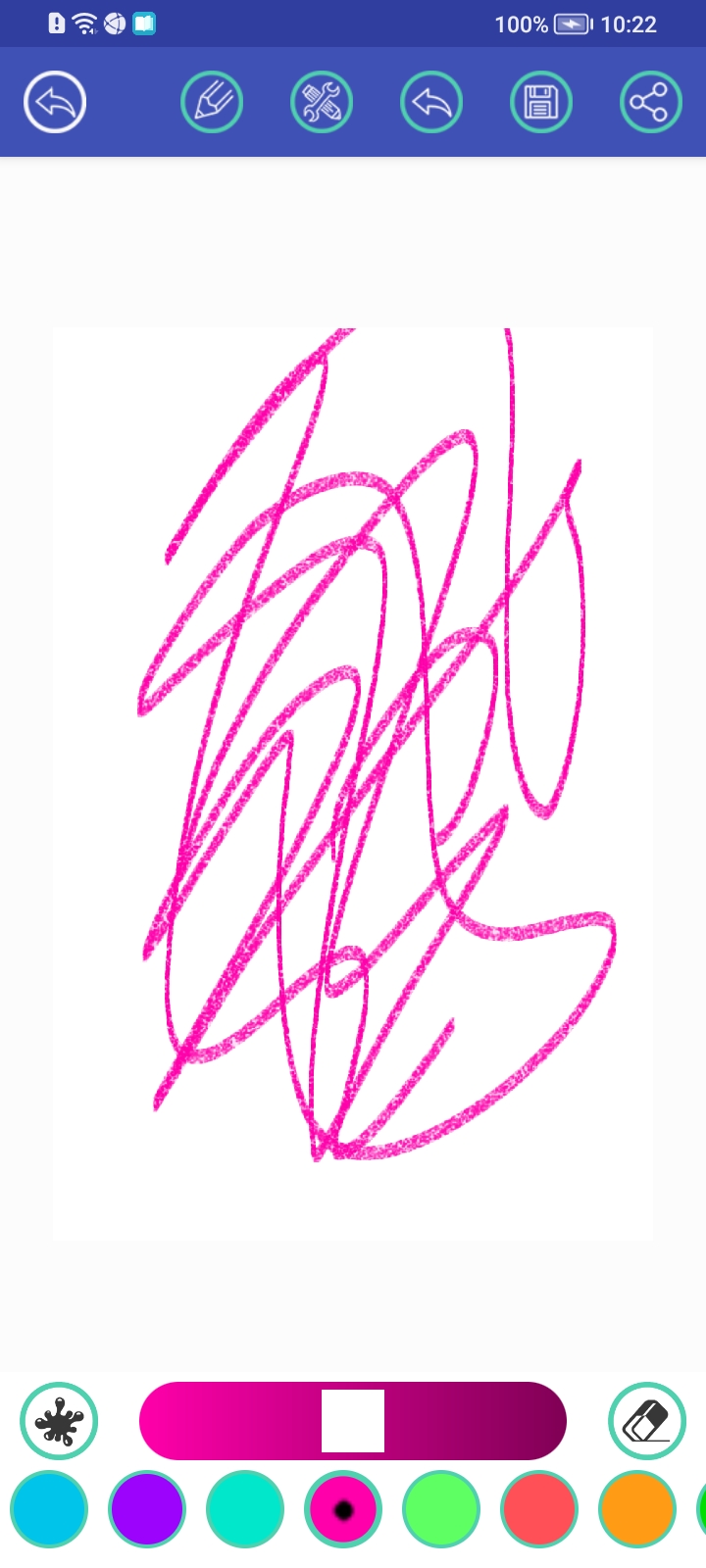Share the drawing
The image size is (706, 1568).
pos(651,102)
